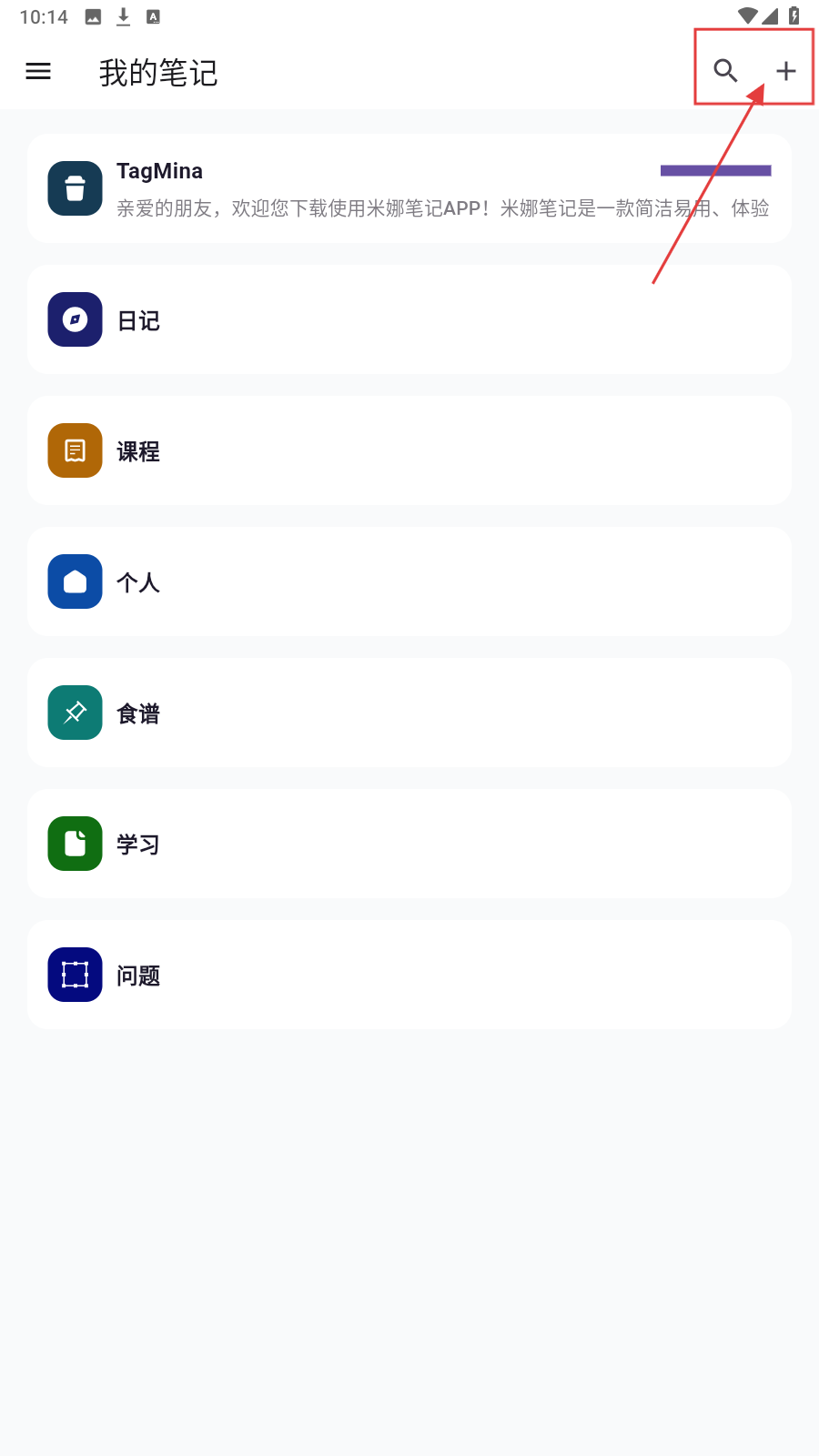Viewport: 819px width, 1456px height.
Task: Select the 课程 notebook
Action: 409,450
